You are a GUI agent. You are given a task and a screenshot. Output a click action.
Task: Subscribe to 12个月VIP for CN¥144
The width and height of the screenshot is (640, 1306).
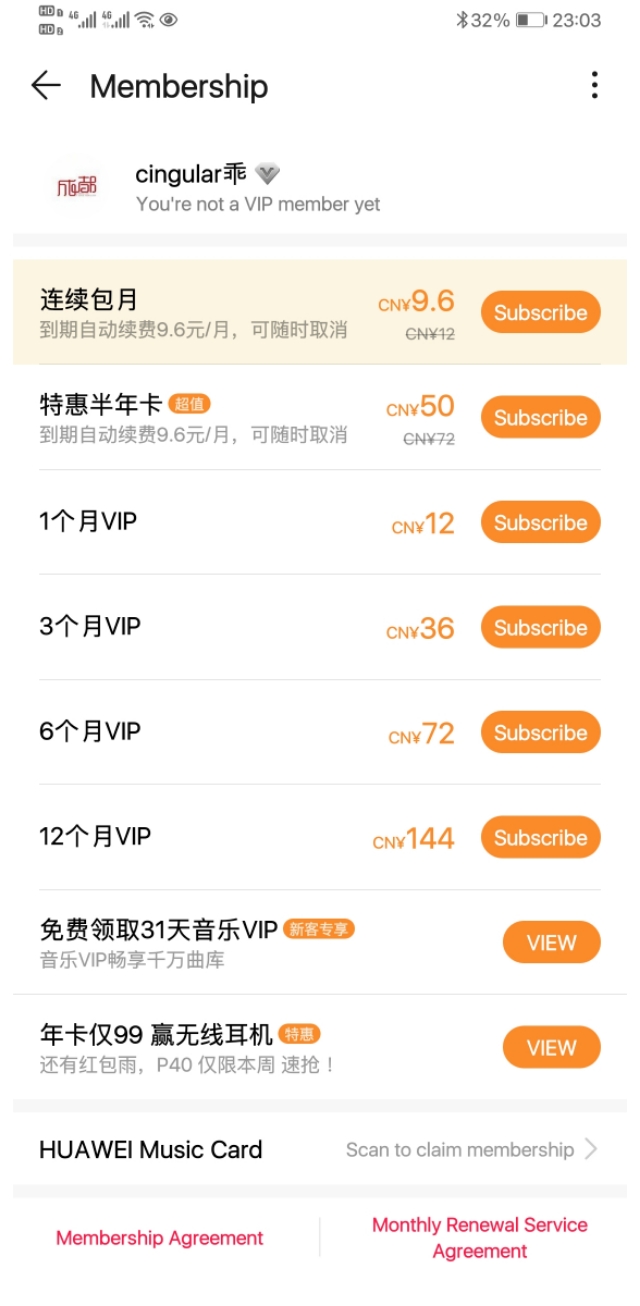pos(540,838)
